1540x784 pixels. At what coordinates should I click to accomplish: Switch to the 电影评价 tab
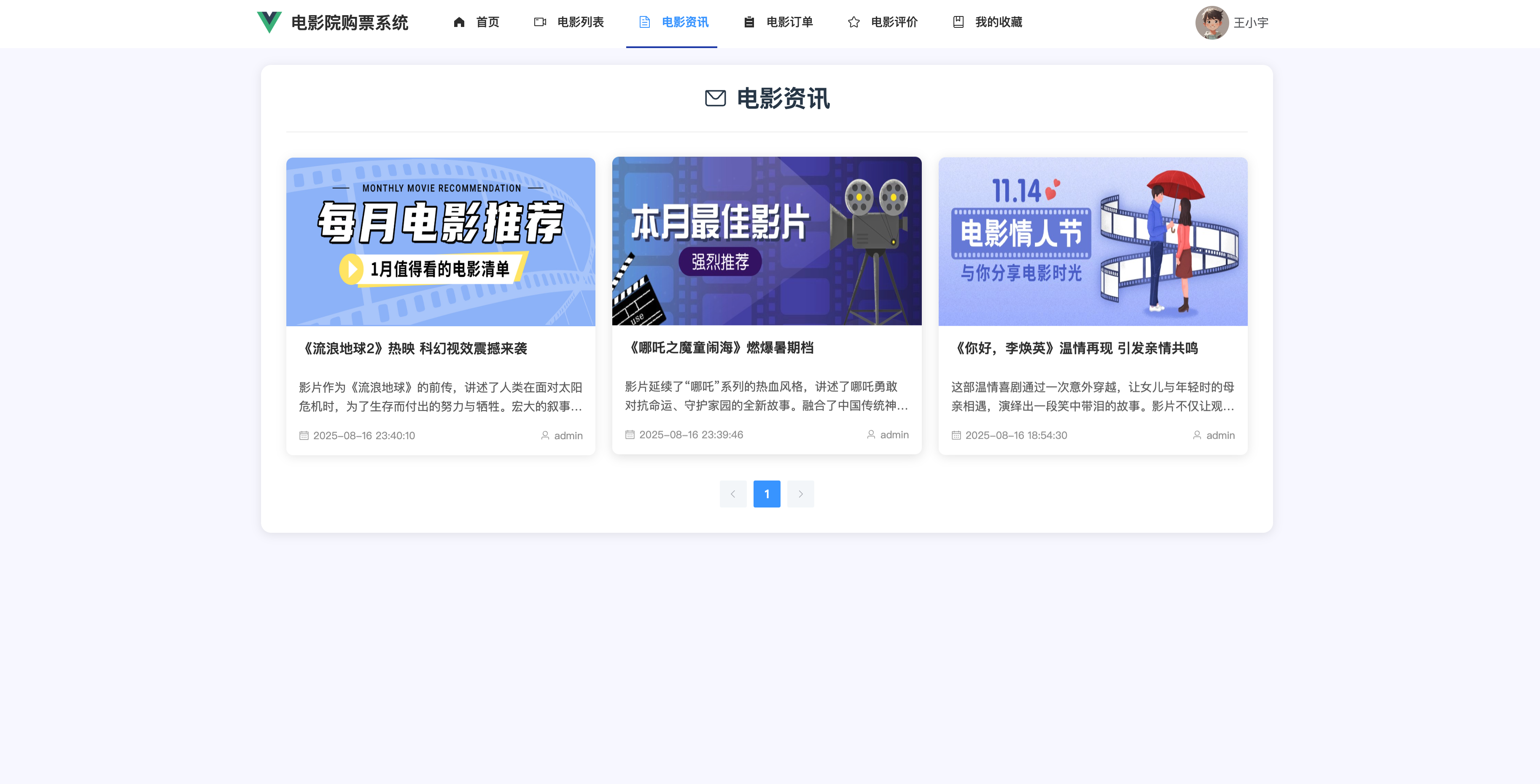pos(883,22)
